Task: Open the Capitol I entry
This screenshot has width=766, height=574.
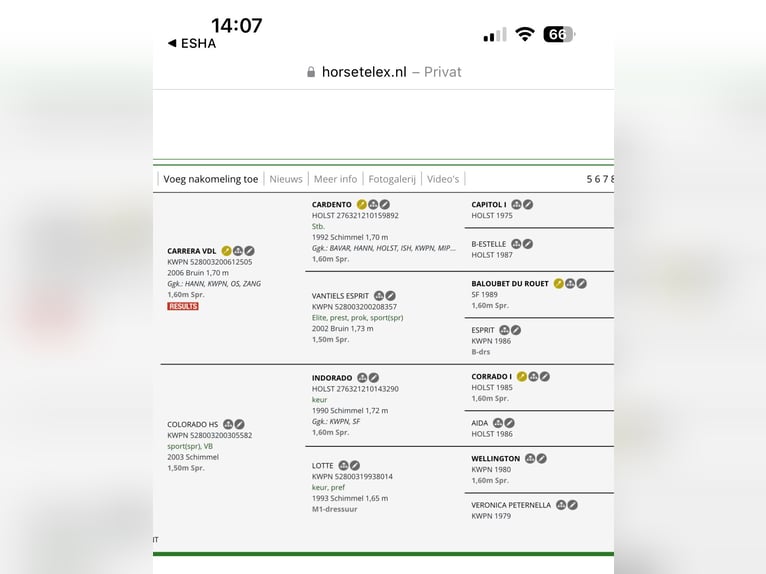Action: click(489, 205)
